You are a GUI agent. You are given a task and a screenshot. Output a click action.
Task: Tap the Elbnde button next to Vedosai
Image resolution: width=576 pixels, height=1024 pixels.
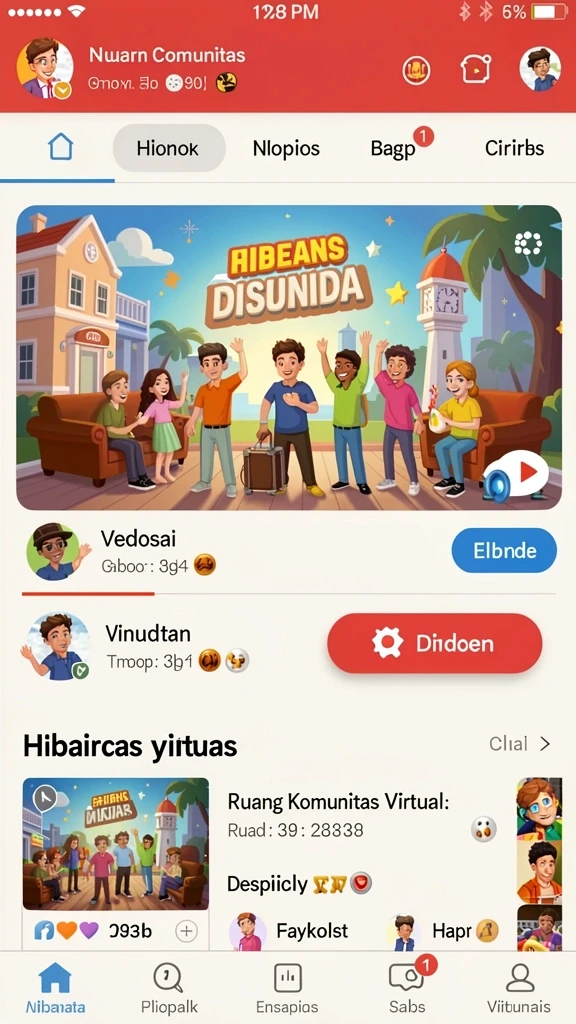point(504,551)
